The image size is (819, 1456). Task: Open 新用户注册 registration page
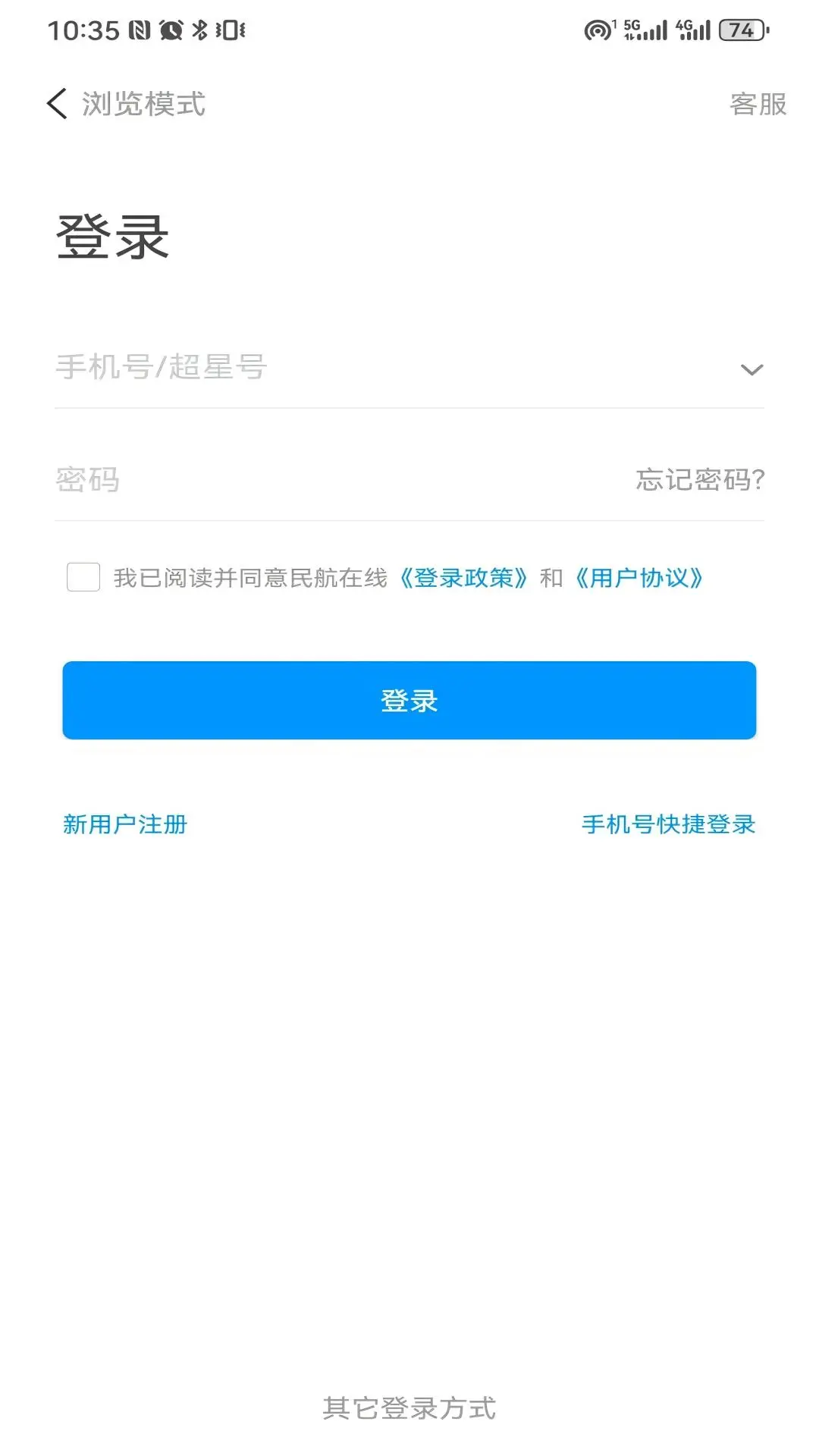click(125, 824)
